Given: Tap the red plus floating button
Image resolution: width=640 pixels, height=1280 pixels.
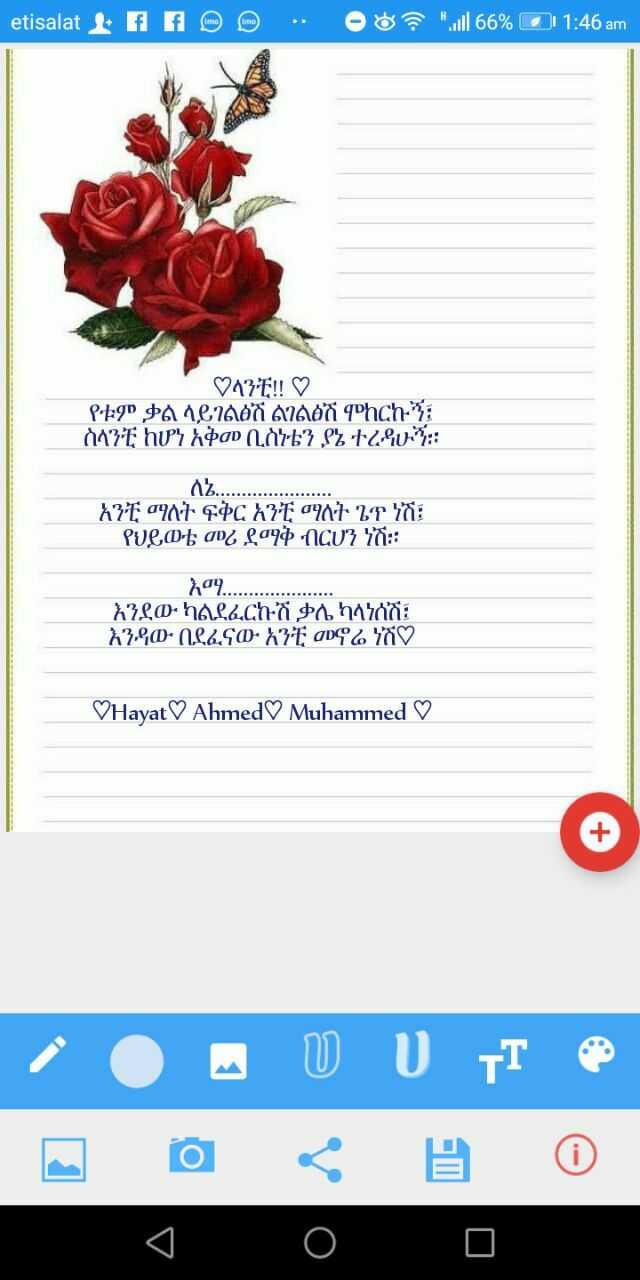Looking at the screenshot, I should pos(599,832).
